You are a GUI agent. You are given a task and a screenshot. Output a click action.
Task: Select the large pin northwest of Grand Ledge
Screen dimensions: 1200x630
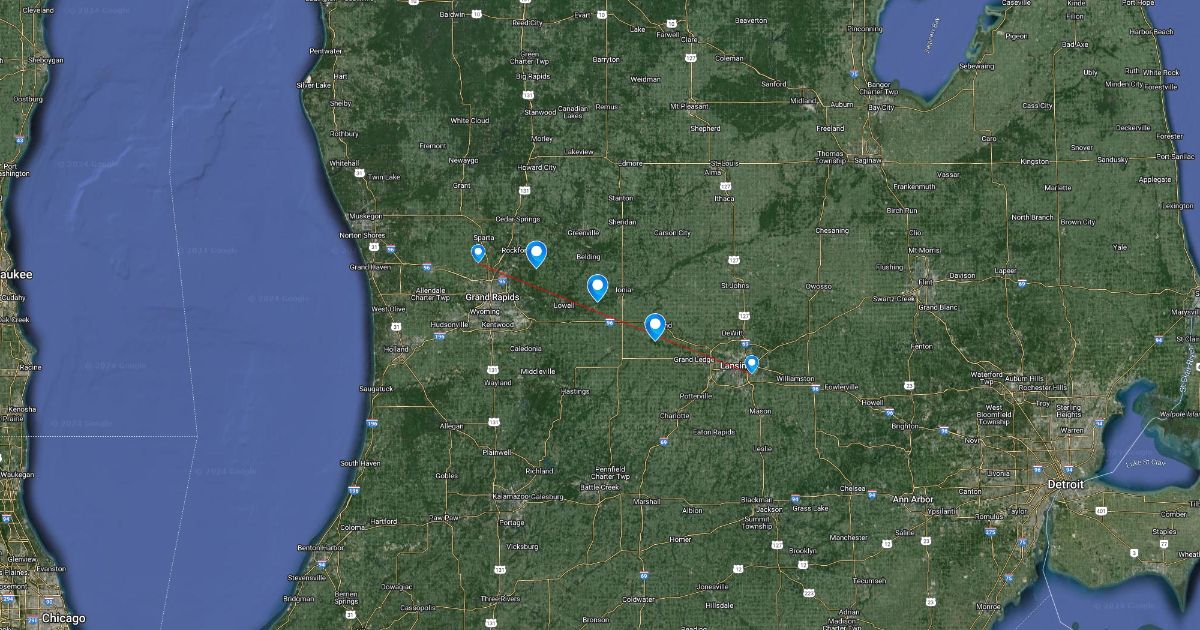click(x=656, y=325)
